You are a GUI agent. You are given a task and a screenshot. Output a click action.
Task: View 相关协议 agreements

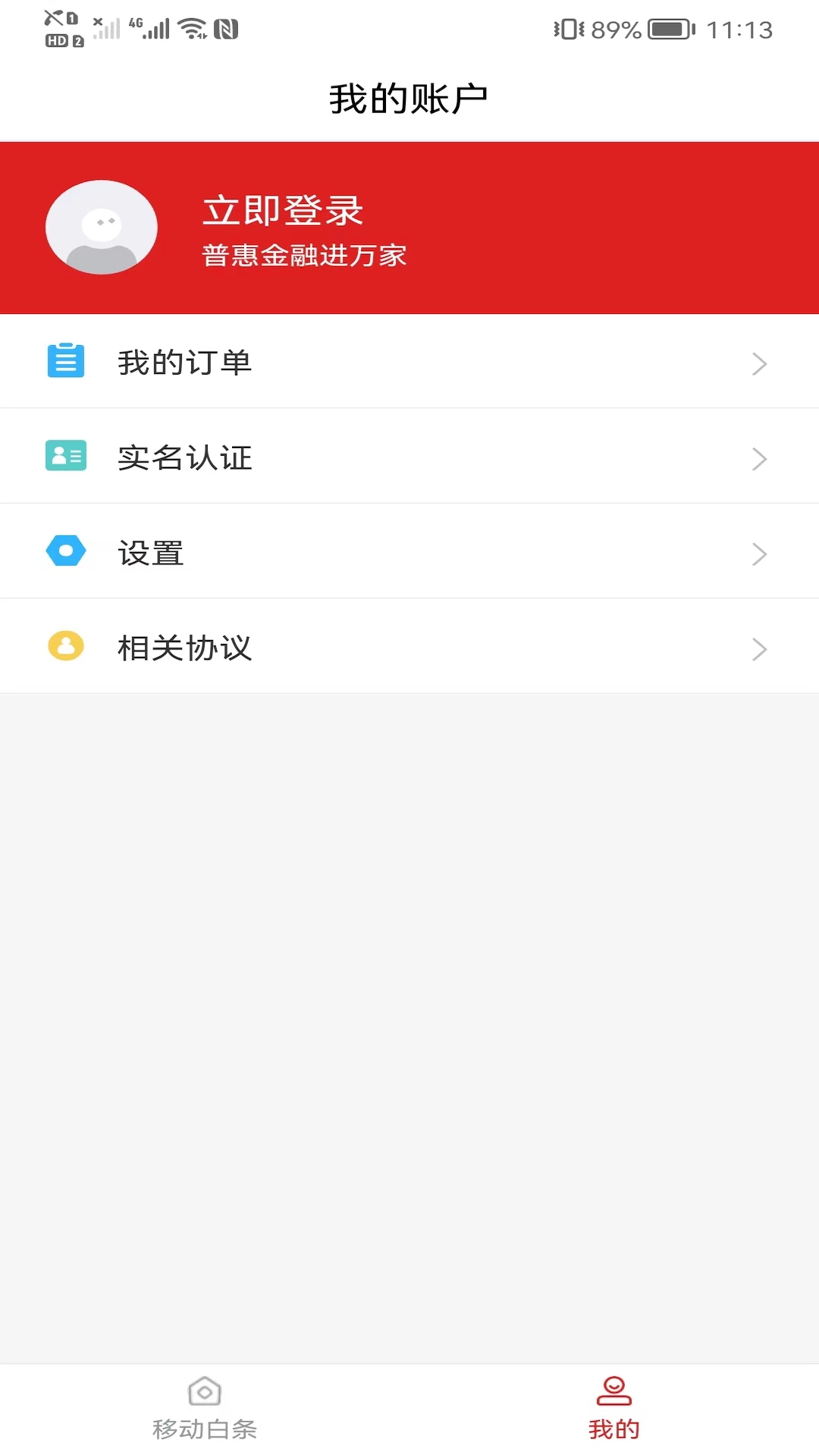coord(409,648)
